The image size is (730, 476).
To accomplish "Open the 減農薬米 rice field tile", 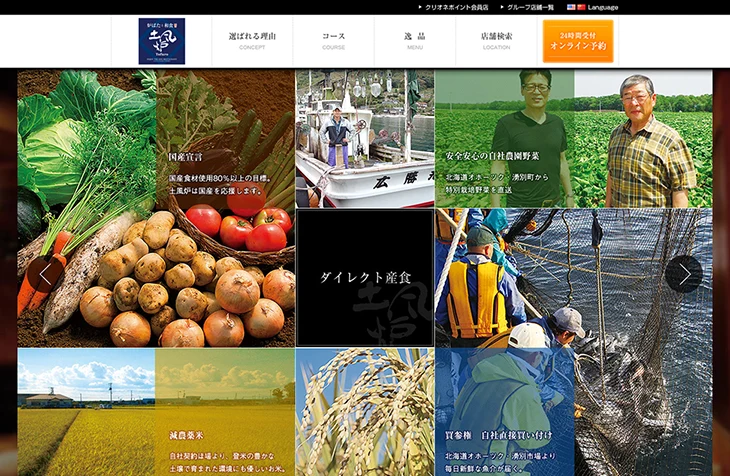I will pyautogui.click(x=156, y=412).
